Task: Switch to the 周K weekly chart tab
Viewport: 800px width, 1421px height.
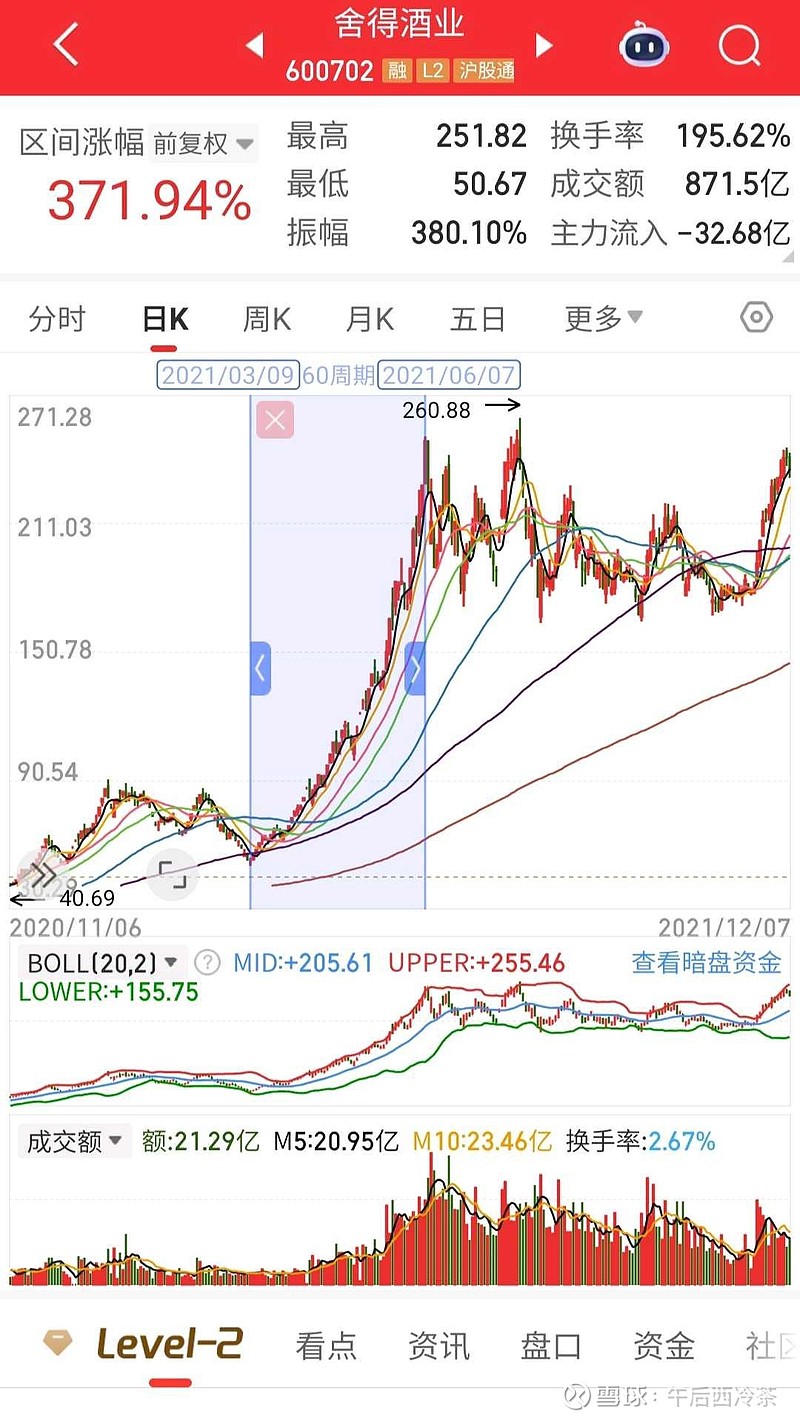Action: pos(265,316)
